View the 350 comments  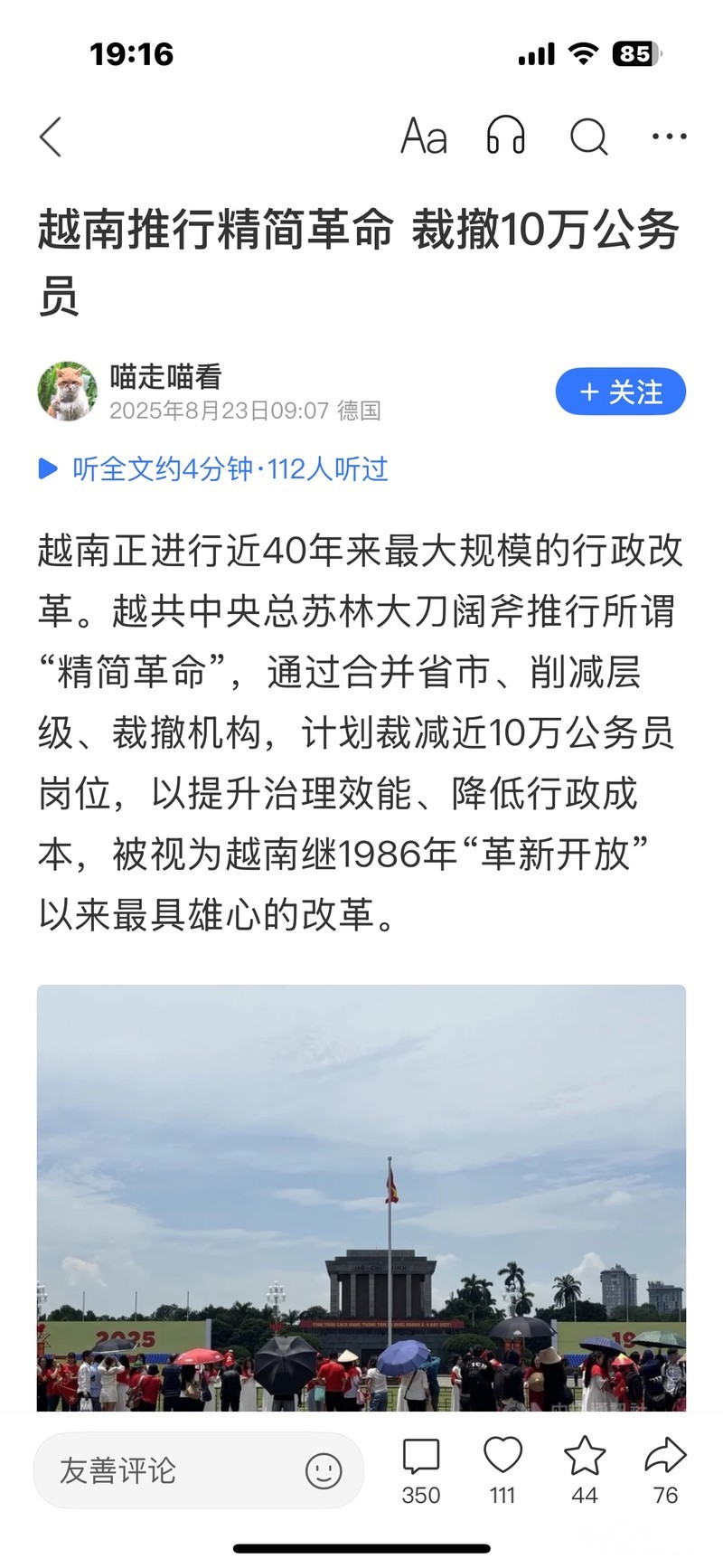(421, 1469)
